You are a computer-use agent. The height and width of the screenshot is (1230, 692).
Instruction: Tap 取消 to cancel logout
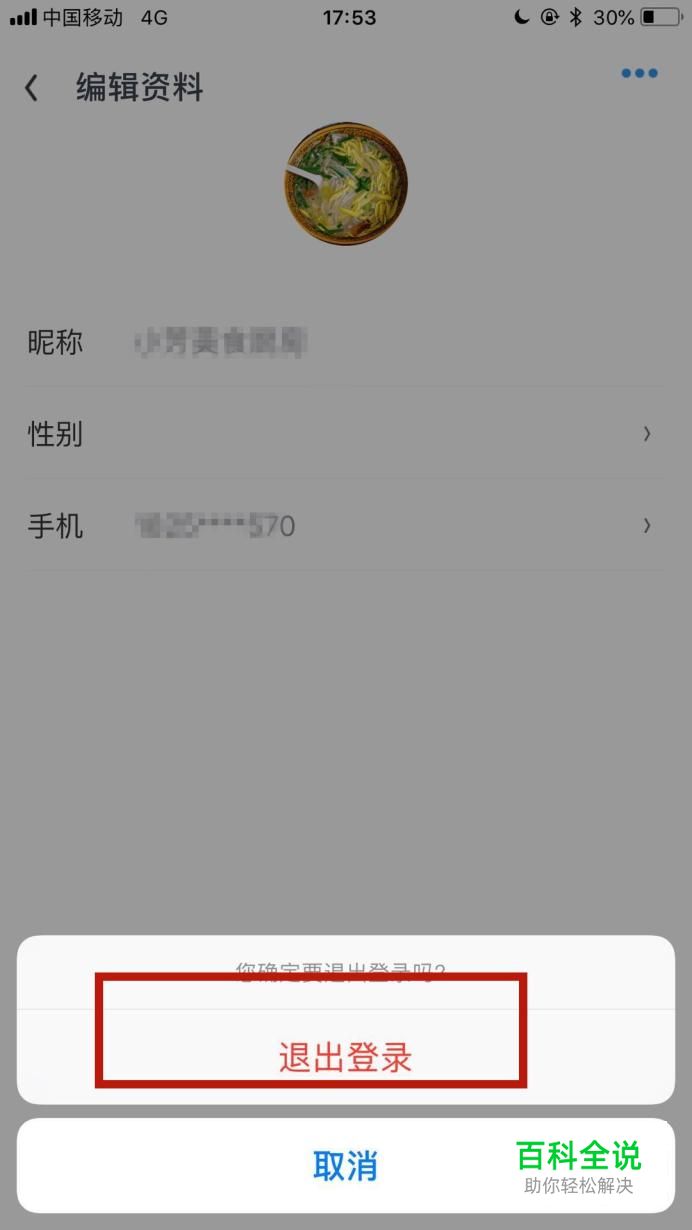coord(345,1165)
